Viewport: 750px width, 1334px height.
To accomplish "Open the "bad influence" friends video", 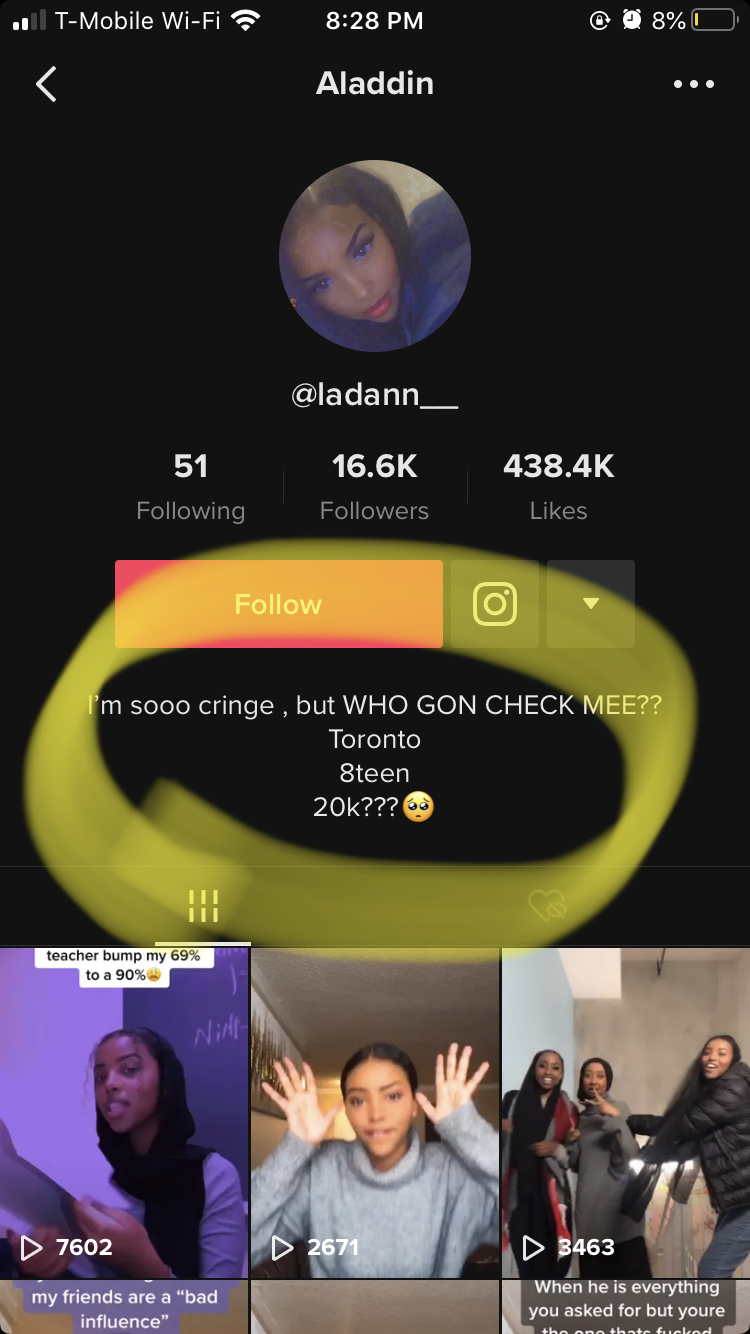I will click(123, 1308).
